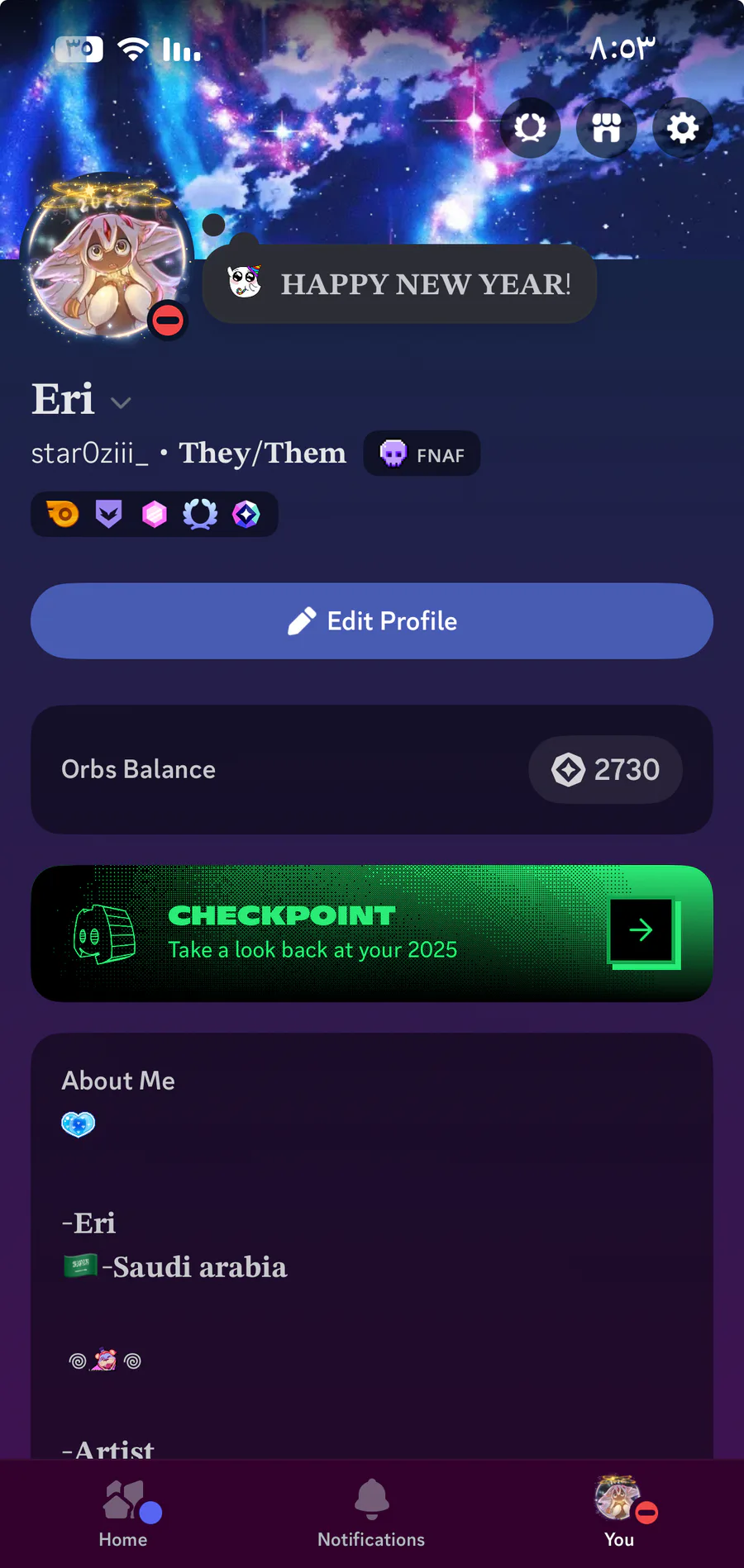Expand the account switcher next to Eri
The height and width of the screenshot is (1568, 744).
121,402
